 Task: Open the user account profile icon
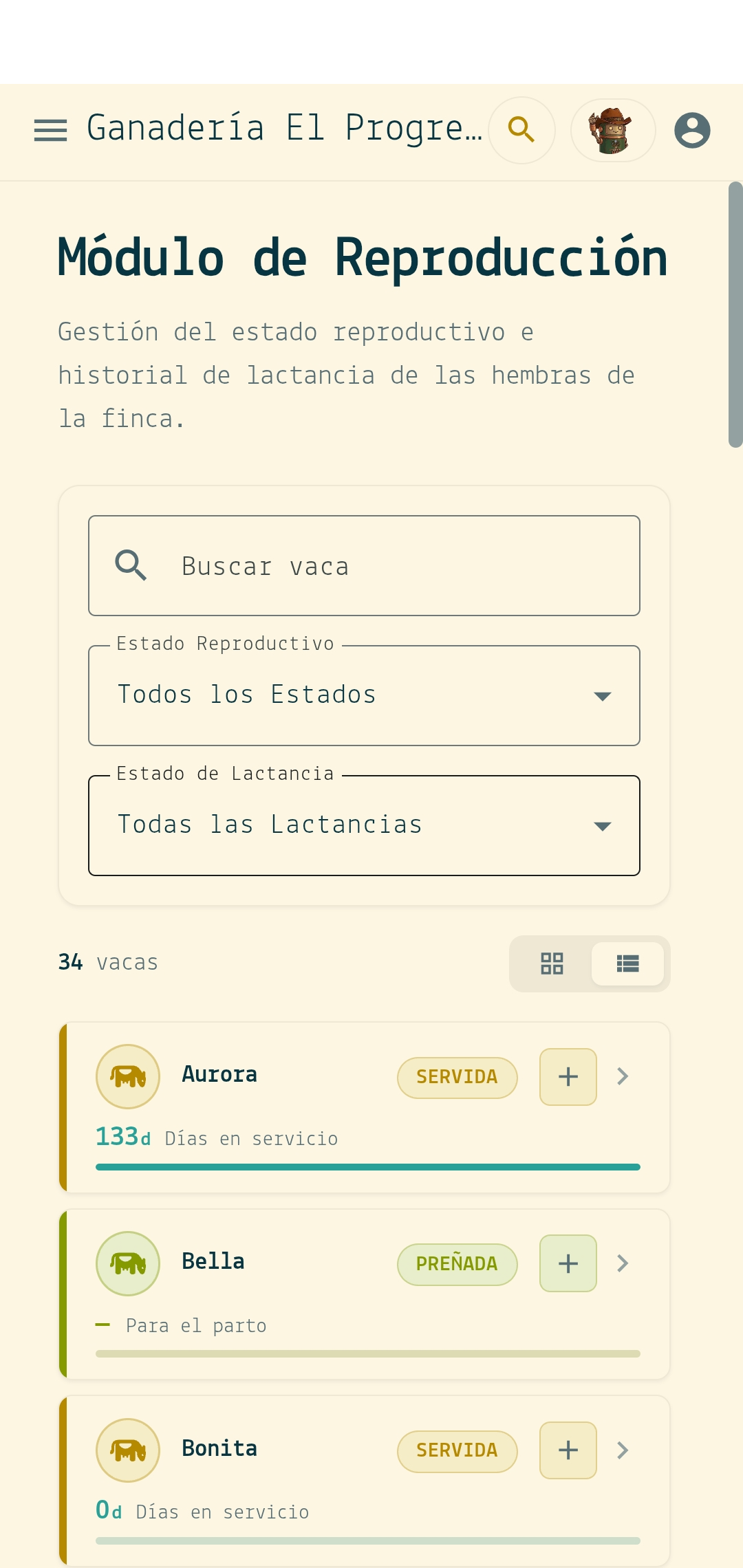point(692,130)
